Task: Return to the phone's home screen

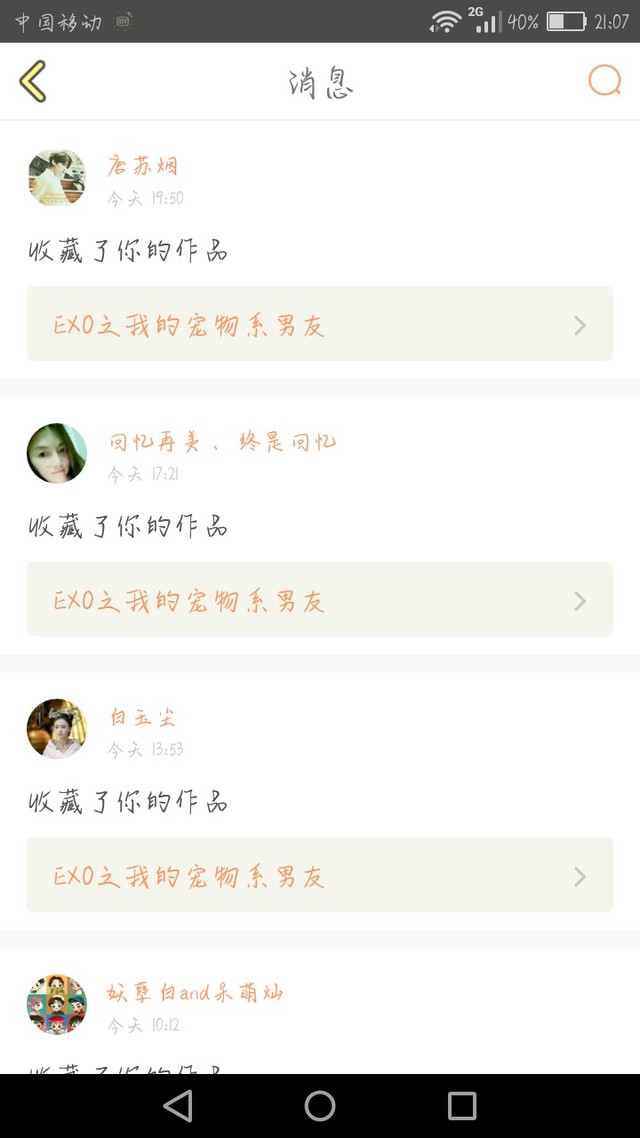Action: (320, 1105)
